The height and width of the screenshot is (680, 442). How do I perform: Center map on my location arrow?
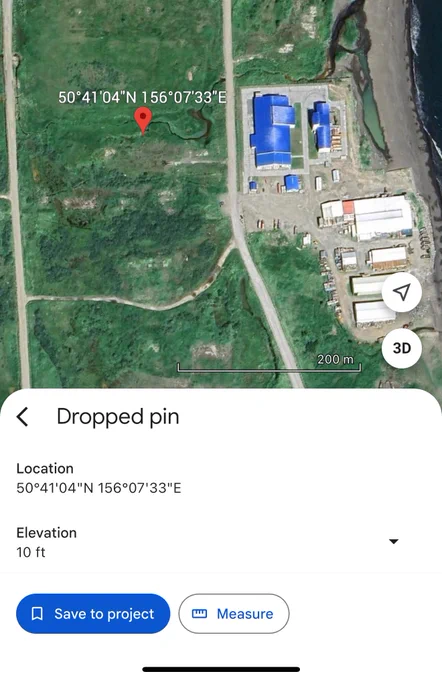tap(402, 292)
